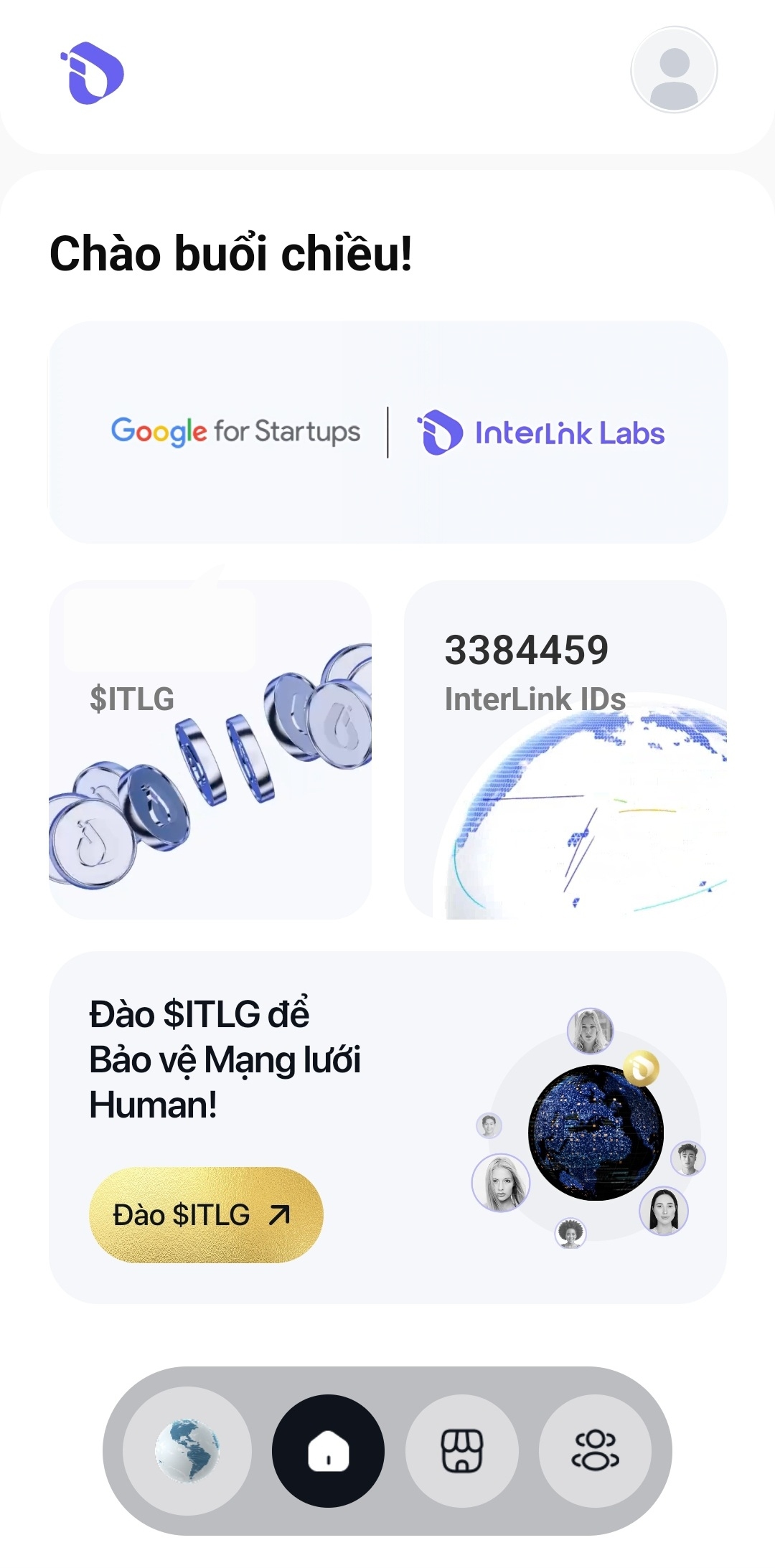
Task: Open the InterLink IDs card
Action: (565, 749)
